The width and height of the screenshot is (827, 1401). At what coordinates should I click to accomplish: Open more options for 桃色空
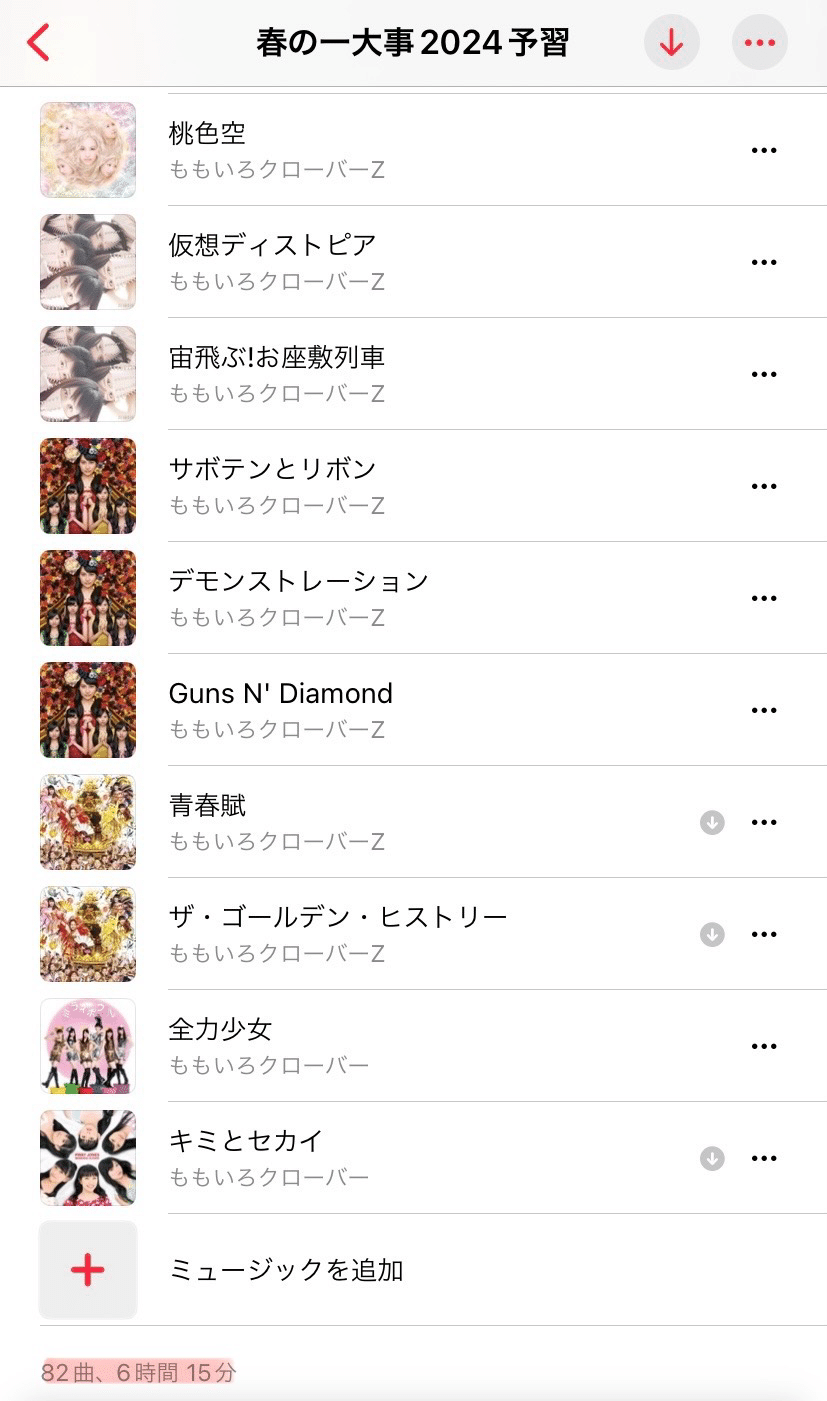click(764, 150)
